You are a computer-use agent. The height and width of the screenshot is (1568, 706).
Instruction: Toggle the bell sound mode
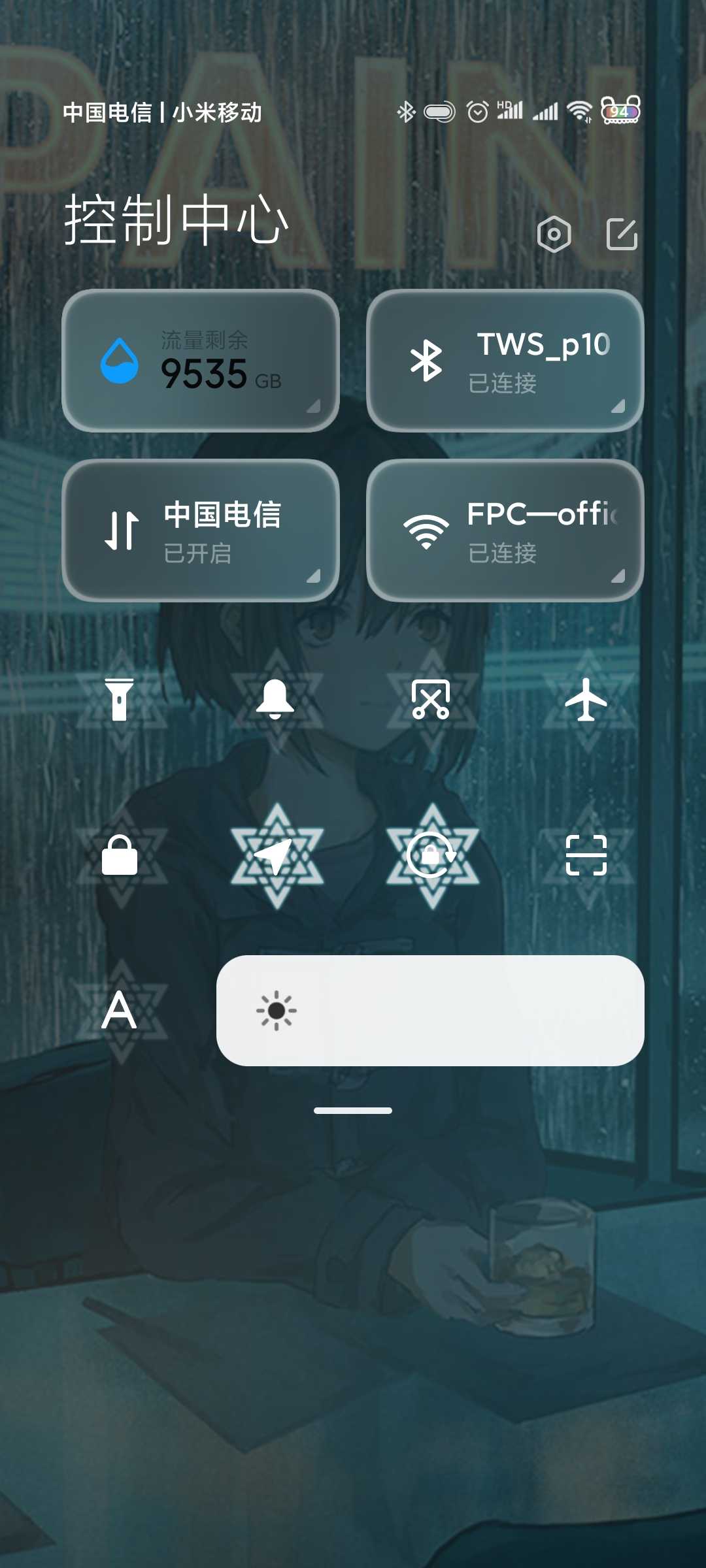(275, 699)
